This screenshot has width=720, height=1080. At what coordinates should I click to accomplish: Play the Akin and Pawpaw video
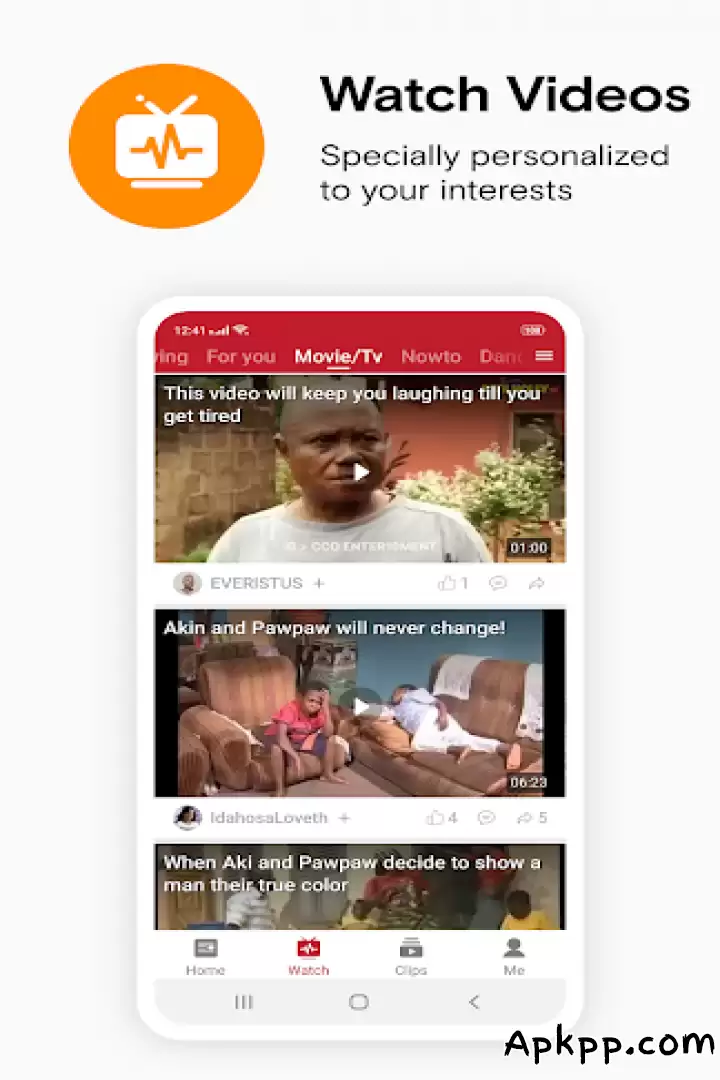click(360, 706)
